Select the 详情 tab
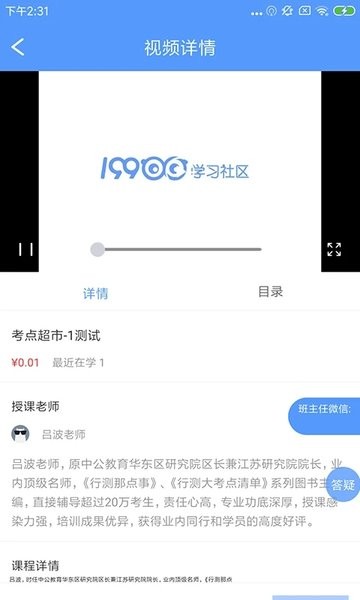Viewport: 360px width, 600px height. coord(95,293)
